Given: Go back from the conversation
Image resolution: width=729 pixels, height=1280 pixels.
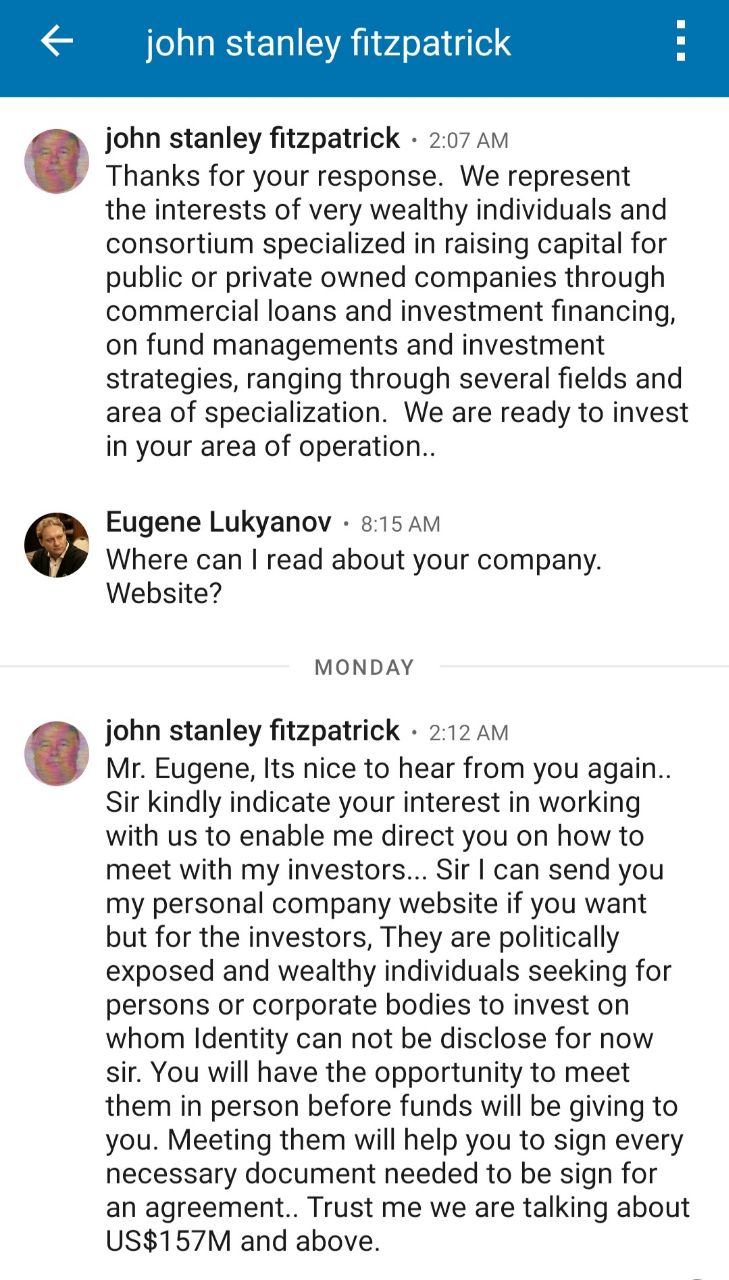Looking at the screenshot, I should [x=57, y=42].
